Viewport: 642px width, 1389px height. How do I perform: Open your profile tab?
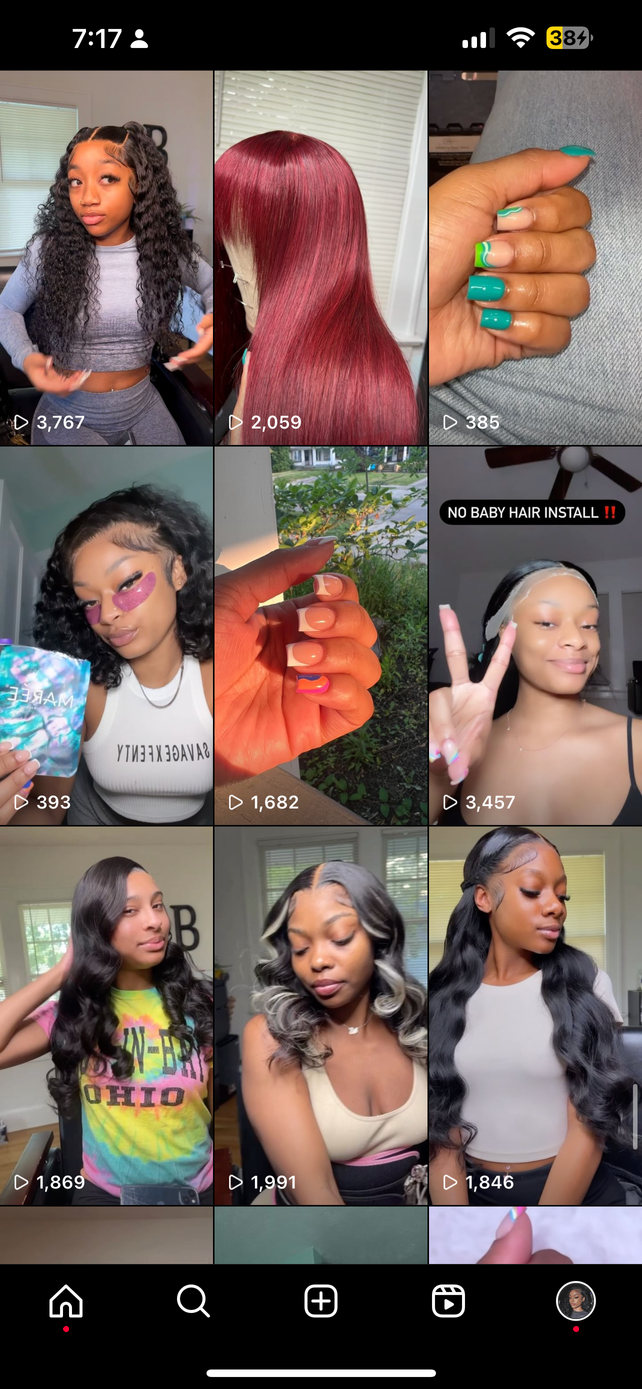(575, 1301)
